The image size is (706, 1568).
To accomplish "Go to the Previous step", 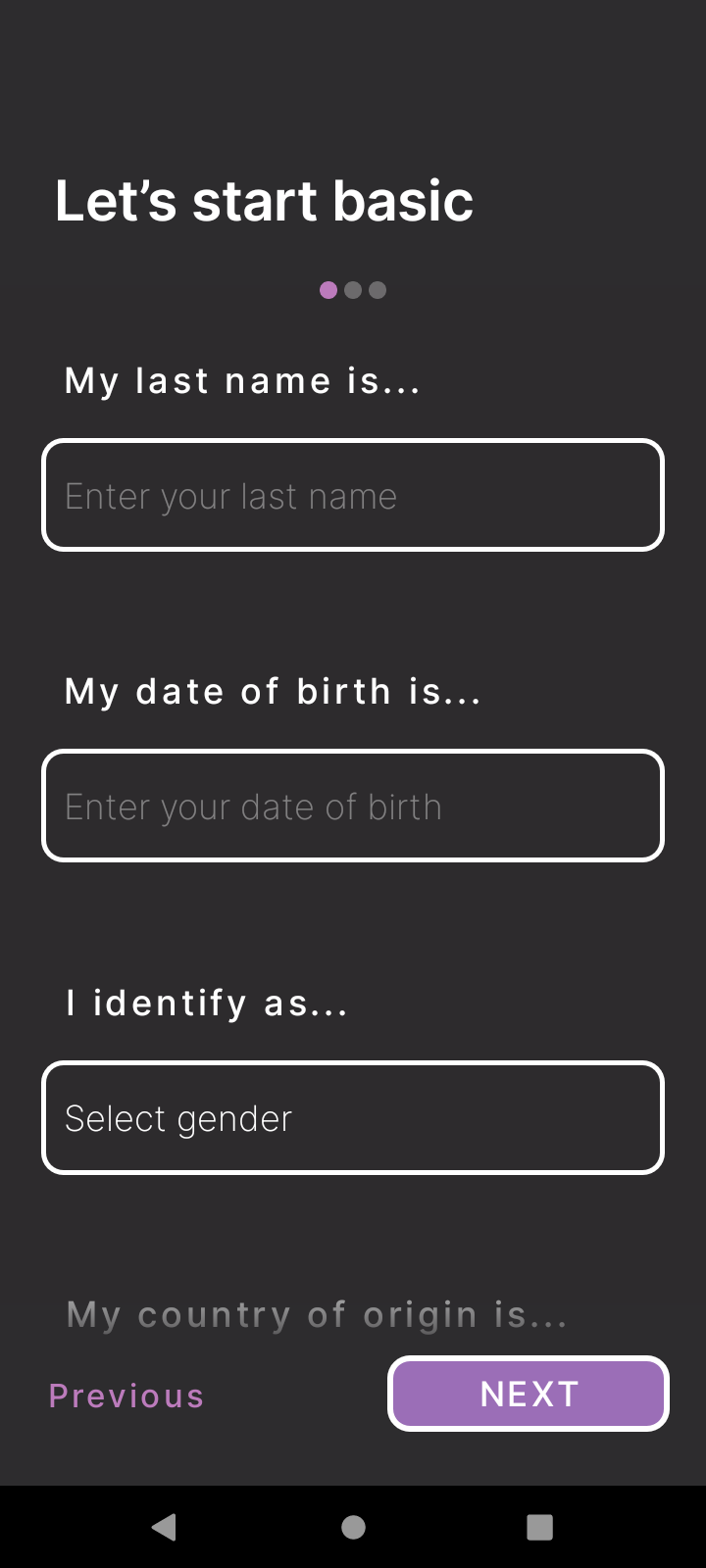I will [126, 1396].
